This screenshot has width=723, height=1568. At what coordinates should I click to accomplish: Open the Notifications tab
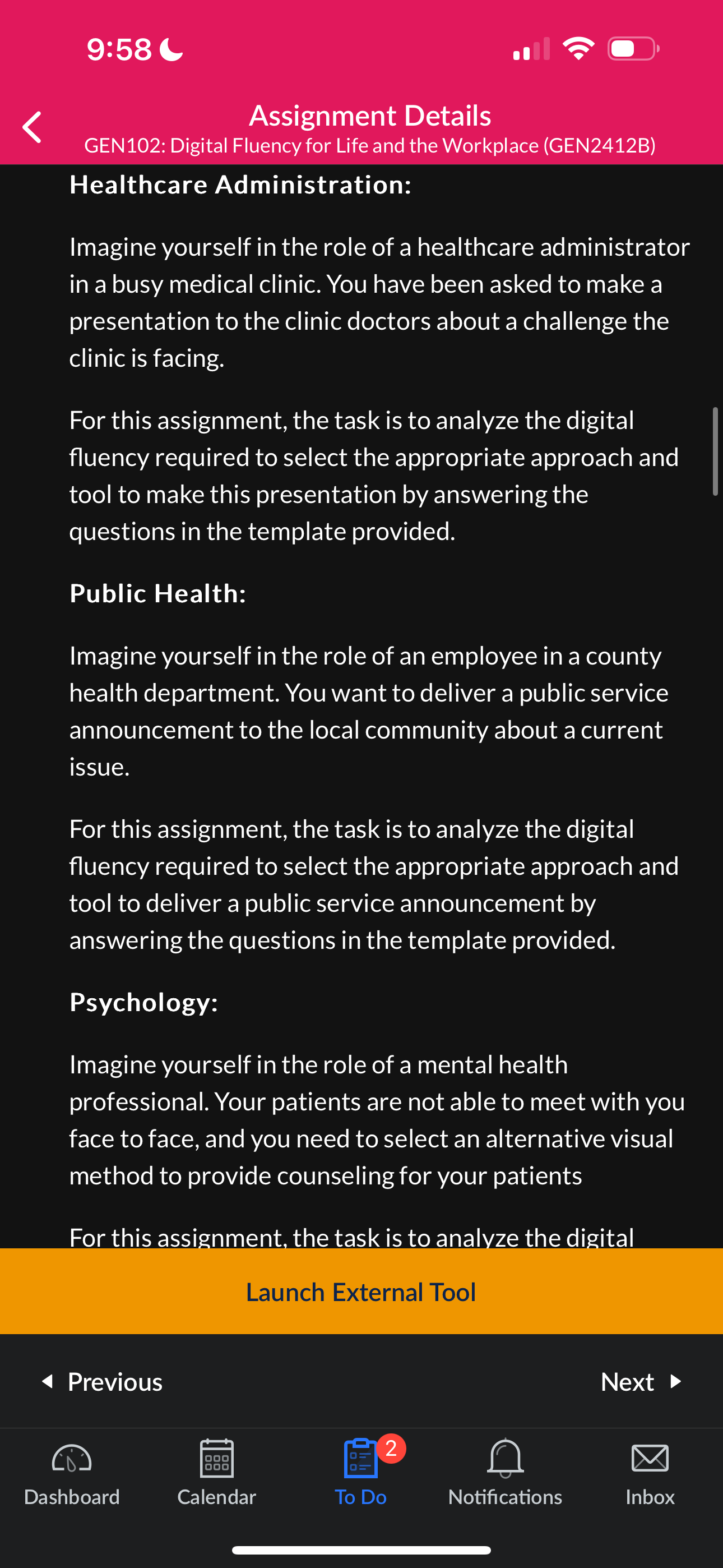(x=505, y=1473)
